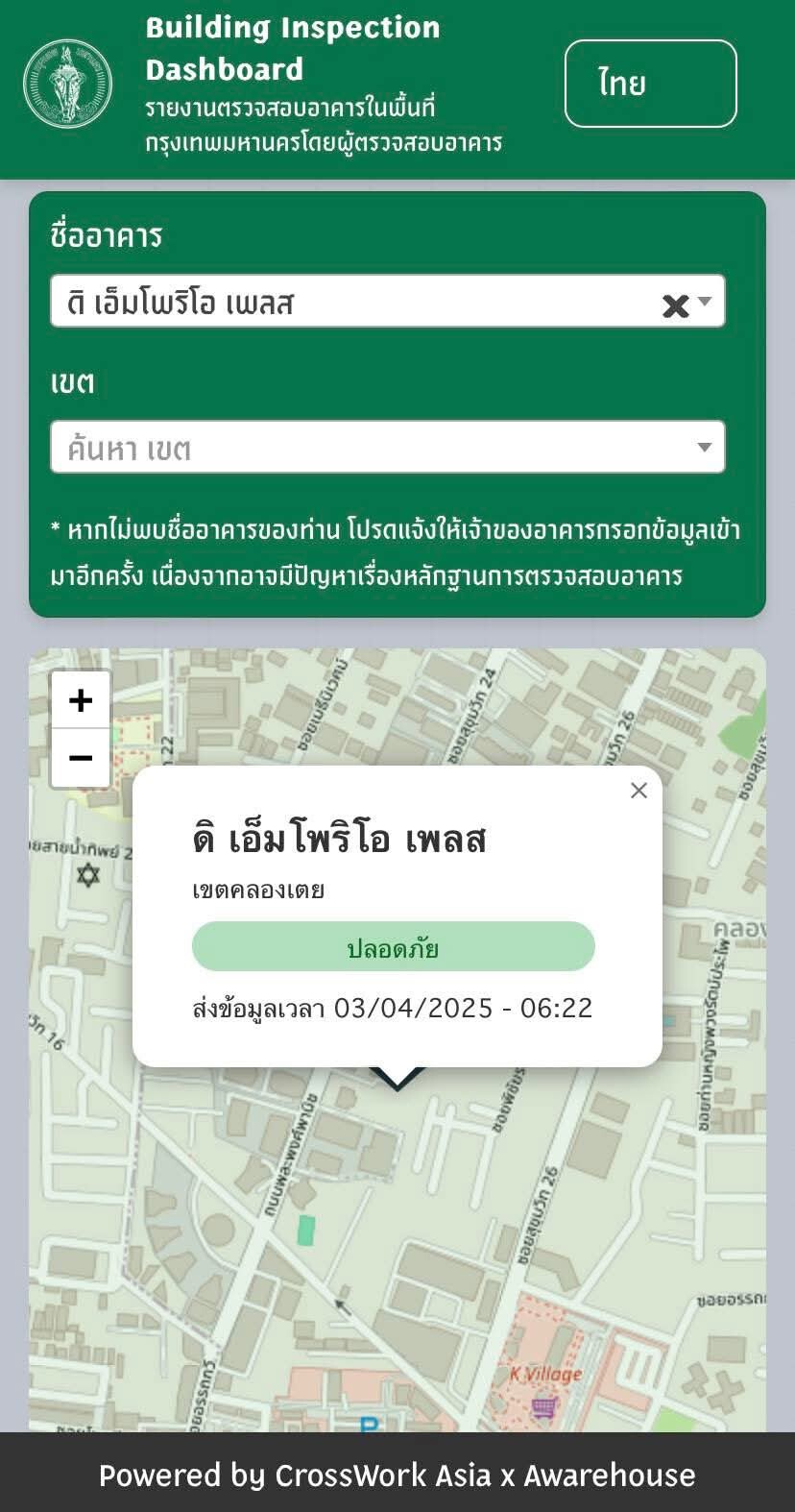Viewport: 795px width, 1512px height.
Task: Open the district search dropdown
Action: tap(387, 448)
